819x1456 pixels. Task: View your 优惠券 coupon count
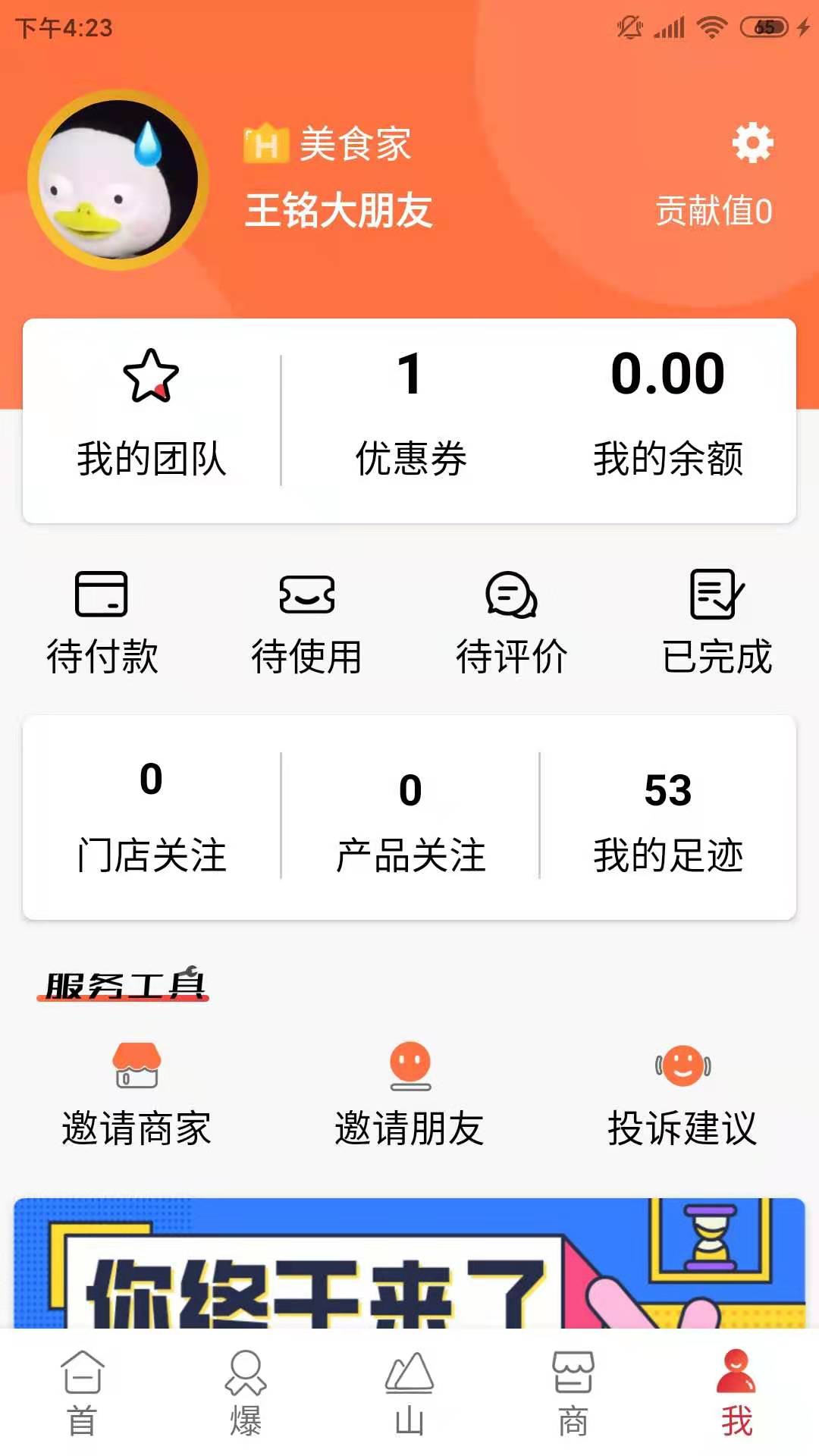(x=409, y=417)
